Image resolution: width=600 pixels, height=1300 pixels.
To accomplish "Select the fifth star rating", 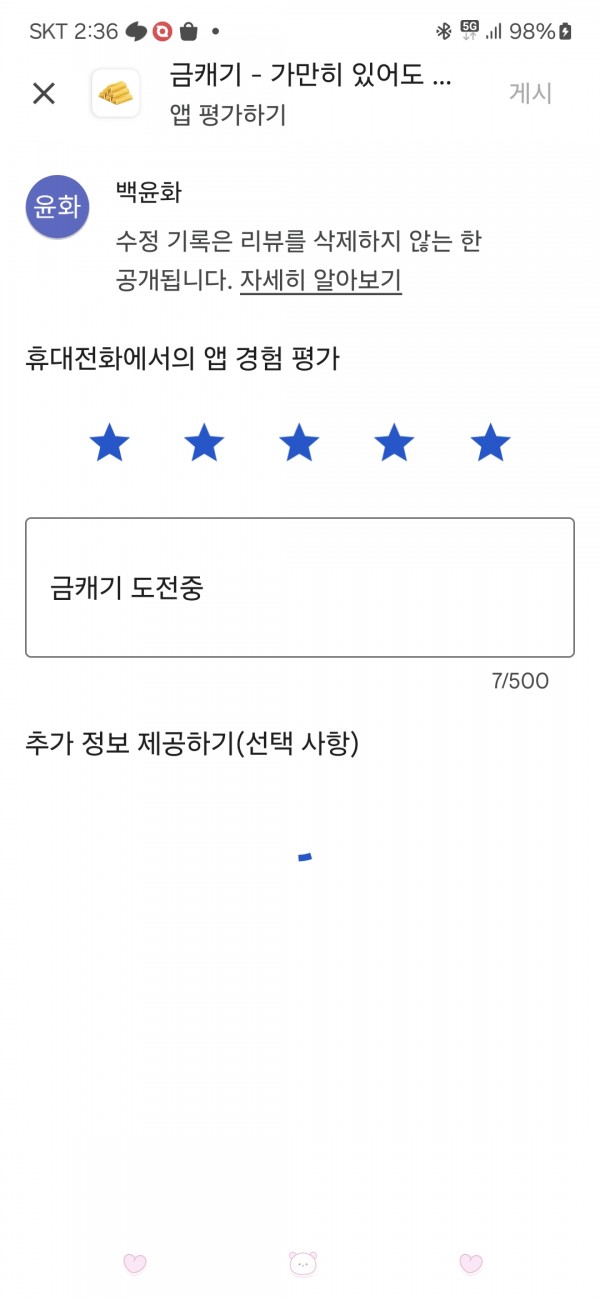I will (x=490, y=442).
